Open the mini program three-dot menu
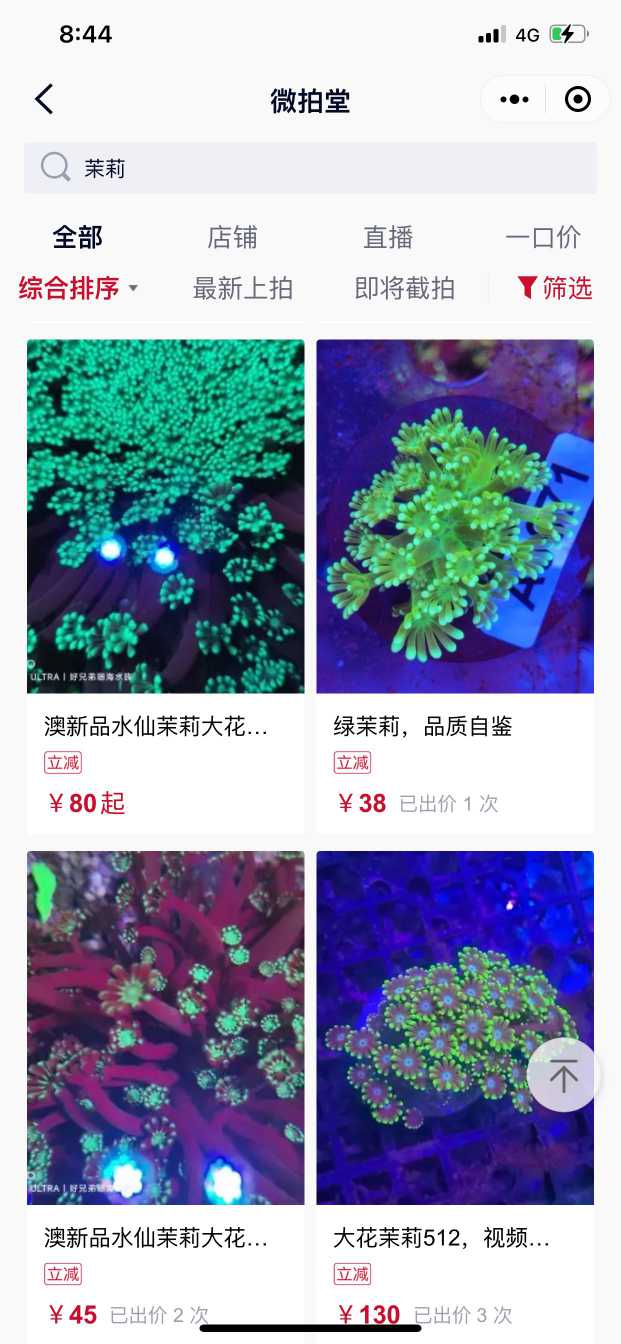This screenshot has width=621, height=1344. tap(514, 100)
